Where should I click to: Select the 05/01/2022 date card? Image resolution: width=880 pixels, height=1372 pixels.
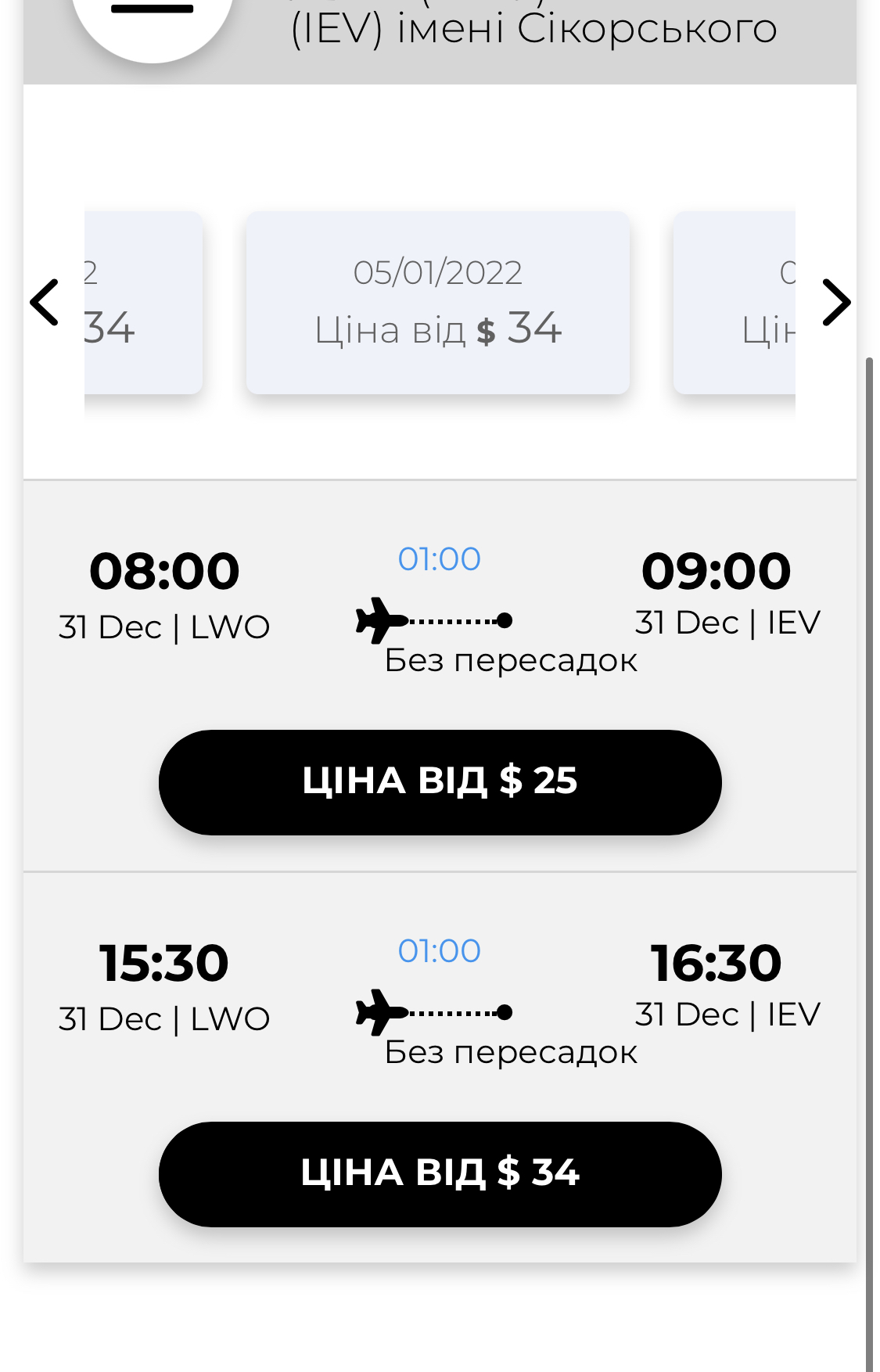tap(438, 303)
